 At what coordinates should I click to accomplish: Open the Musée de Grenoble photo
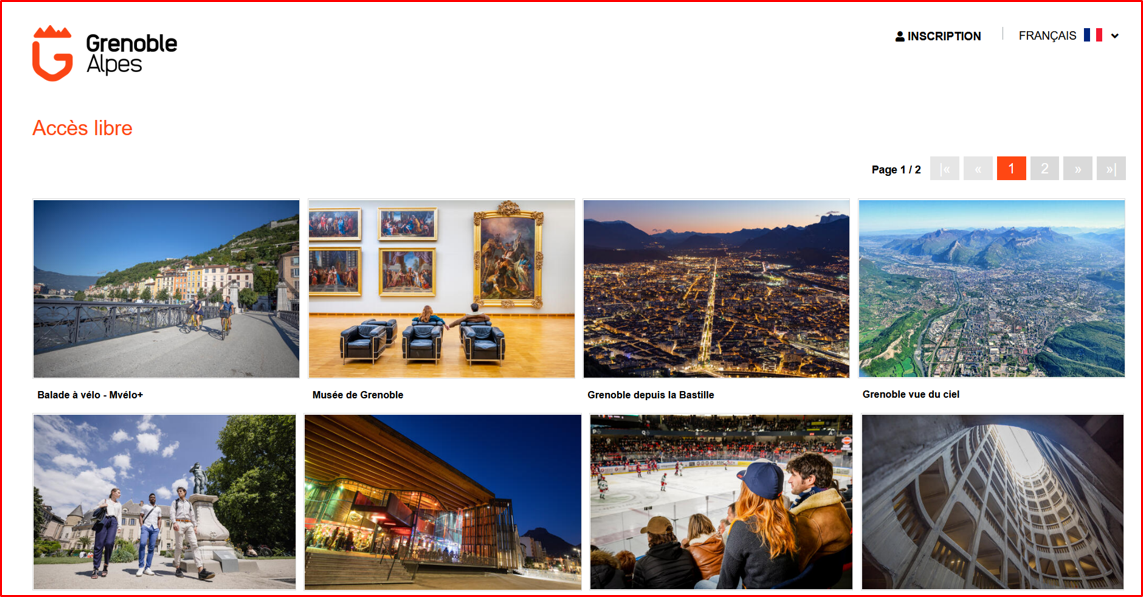[x=441, y=289]
